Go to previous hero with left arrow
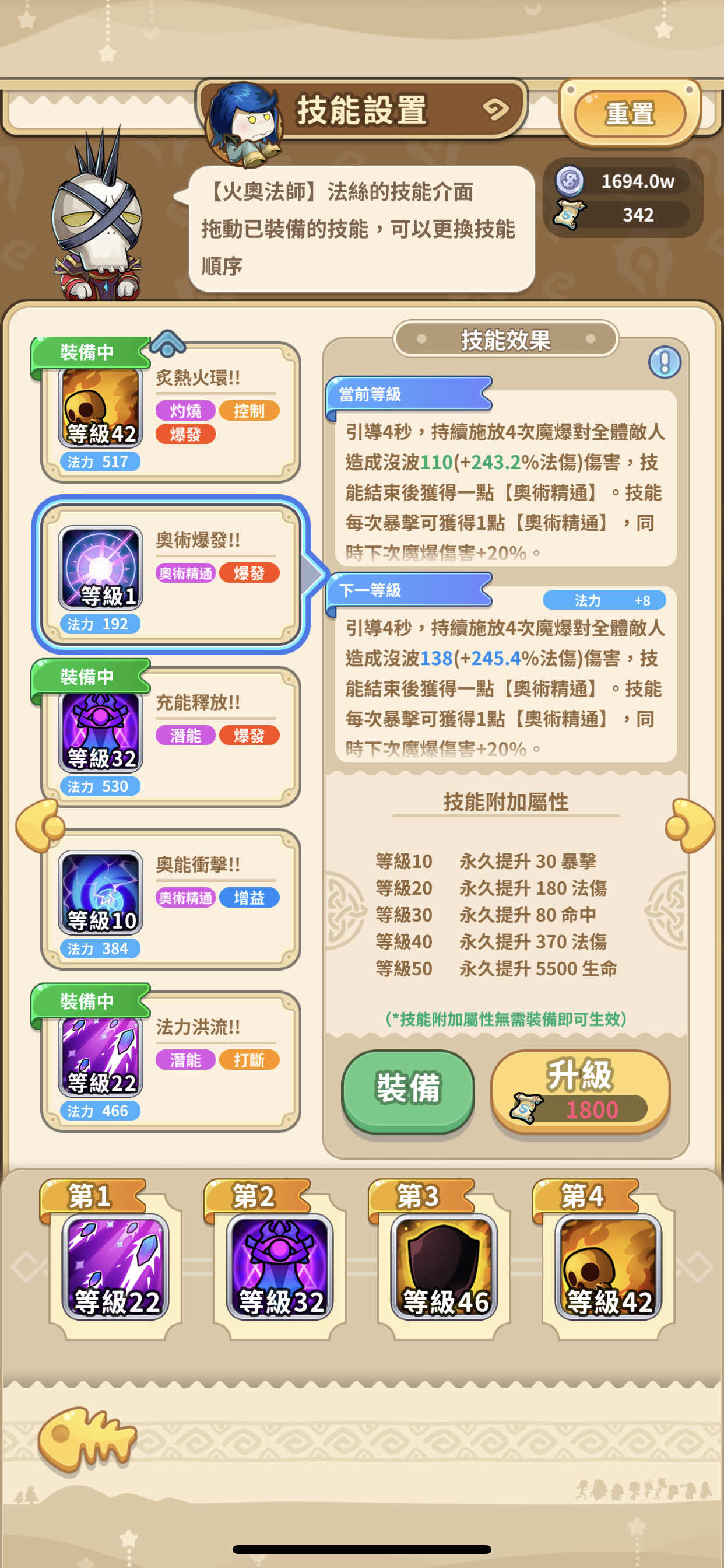The image size is (724, 1568). click(x=40, y=826)
